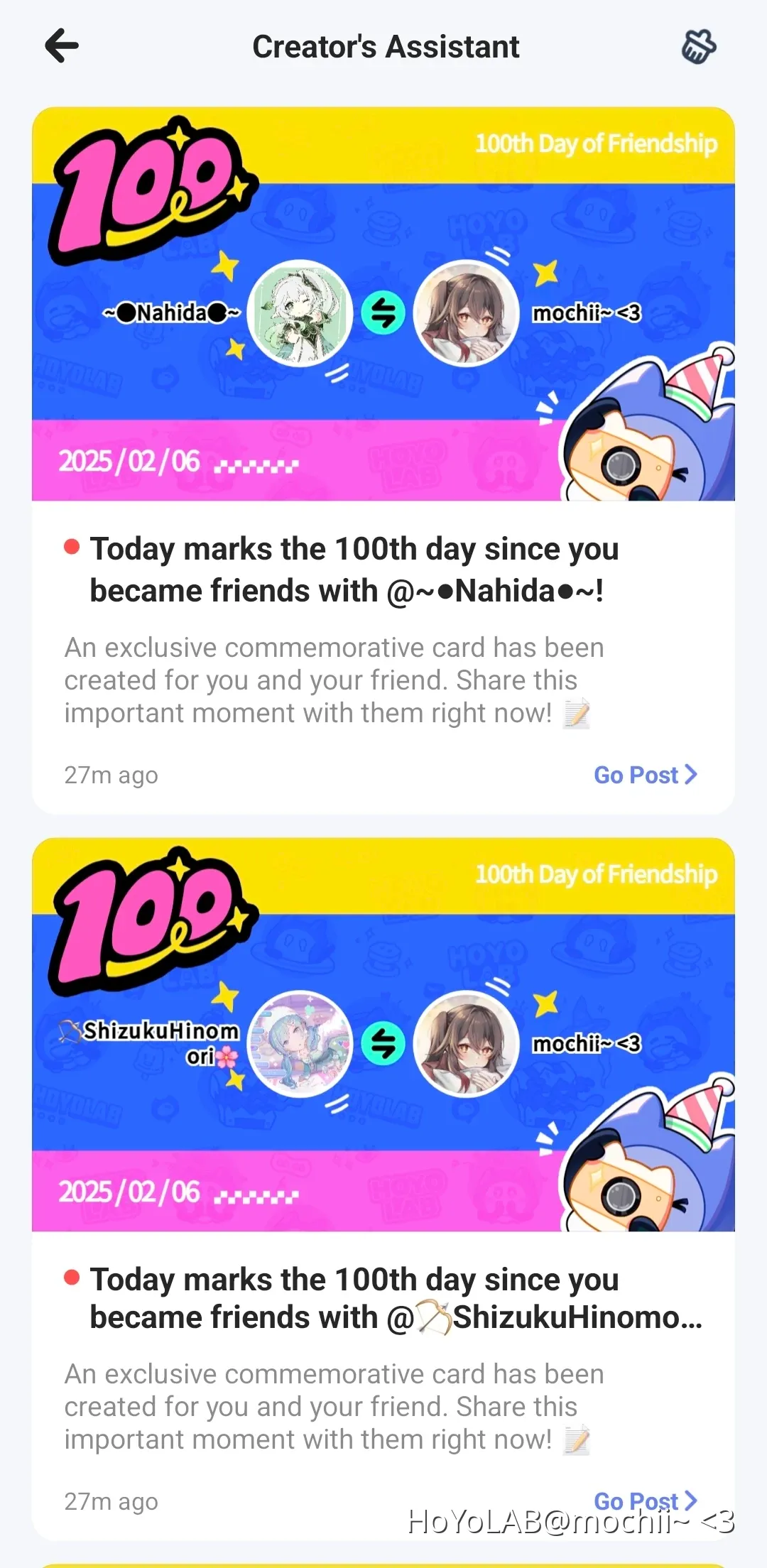Image resolution: width=767 pixels, height=1568 pixels.
Task: Open the ShizukuHinomori 100th Day friendship card
Action: 383,1035
